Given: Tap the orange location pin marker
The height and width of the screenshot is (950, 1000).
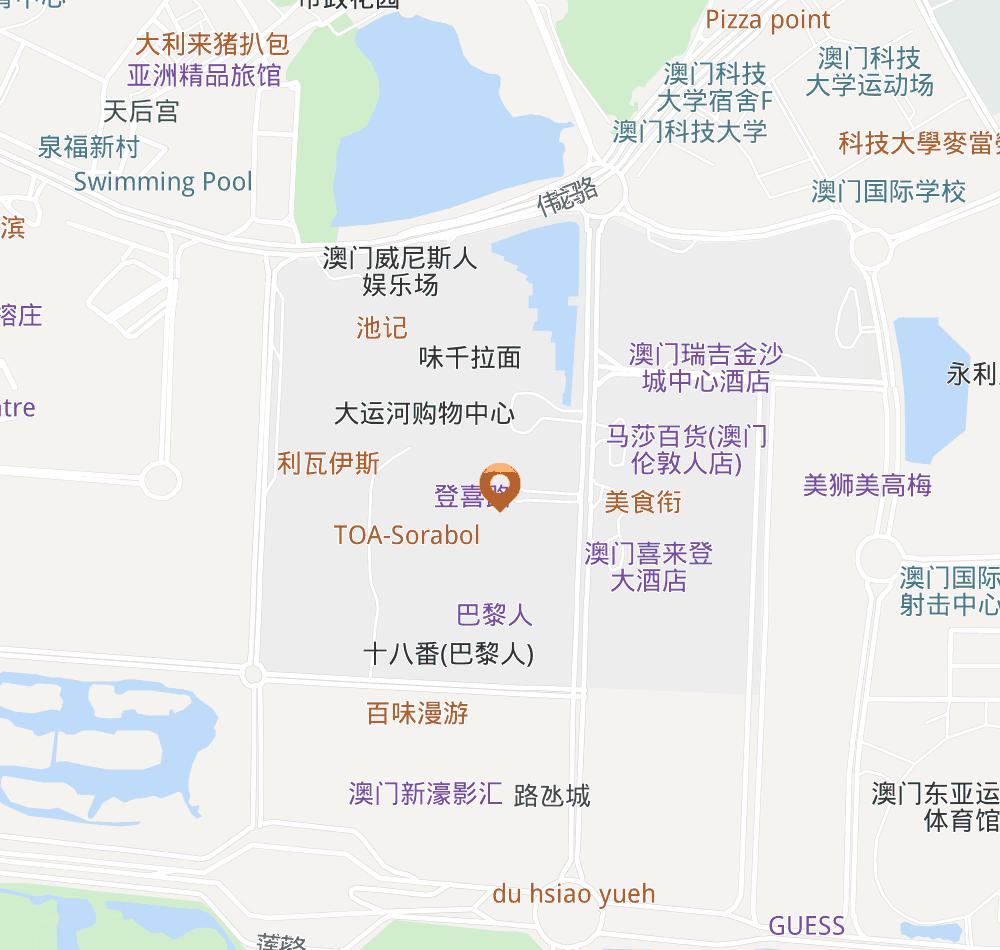Looking at the screenshot, I should coord(499,486).
